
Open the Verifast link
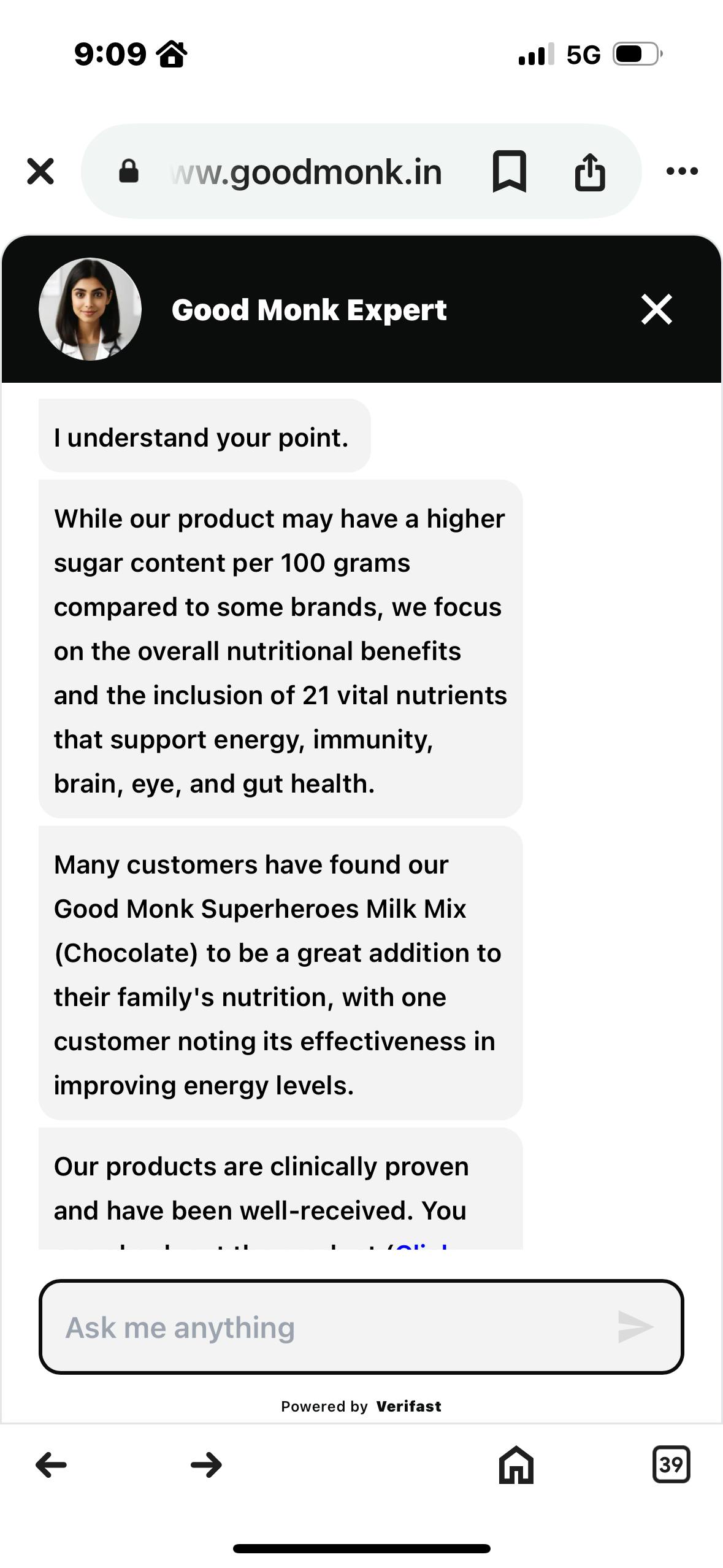pos(408,1407)
